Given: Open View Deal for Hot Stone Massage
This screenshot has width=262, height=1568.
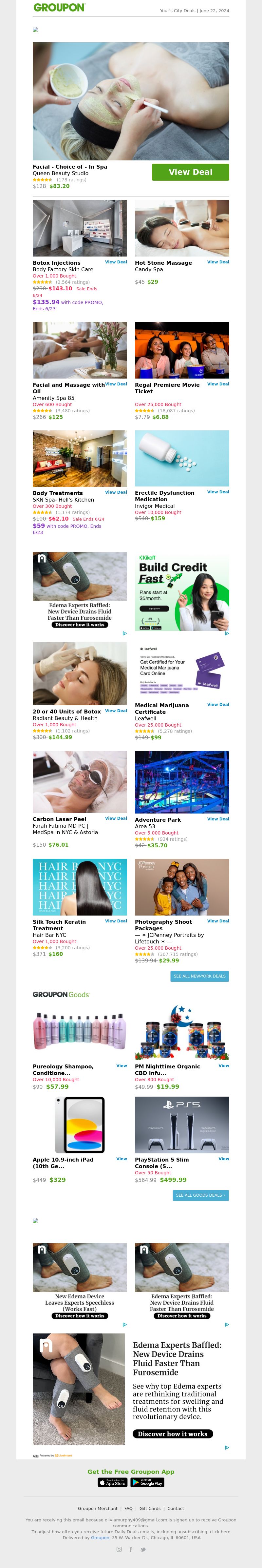Looking at the screenshot, I should 218,262.
